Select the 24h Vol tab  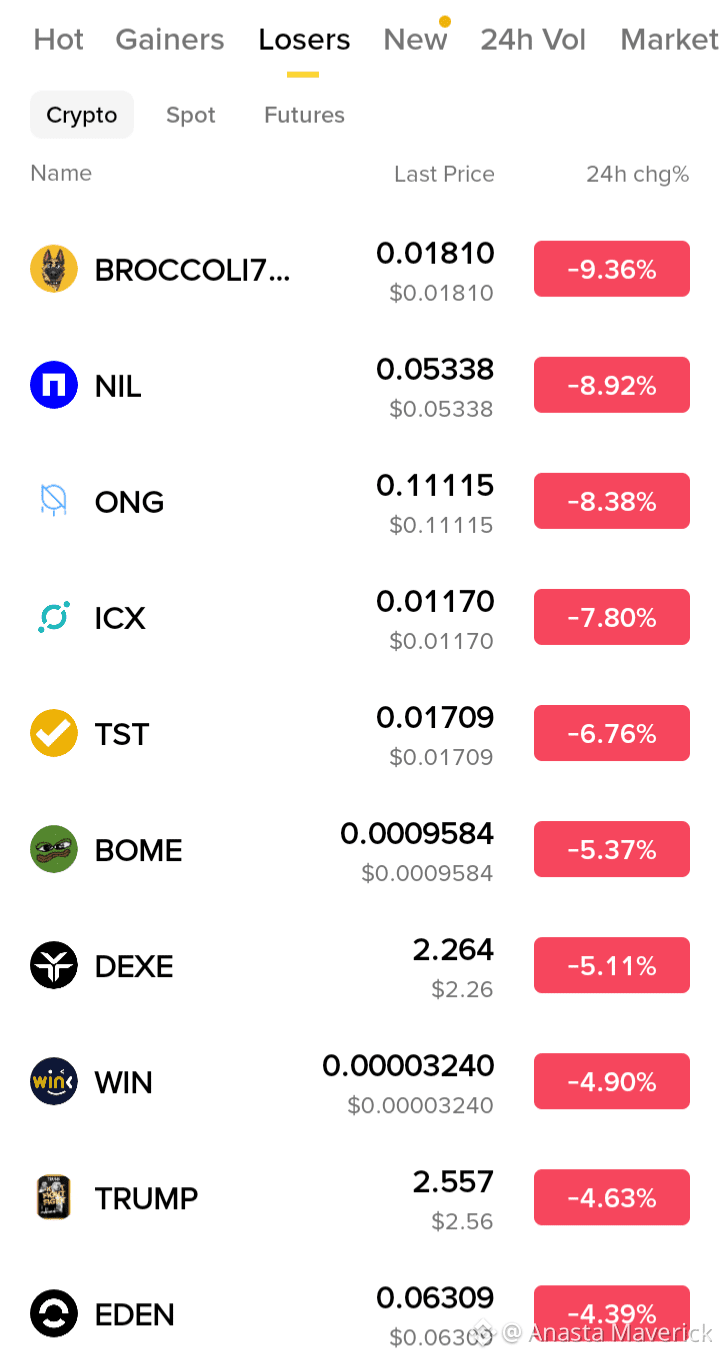[533, 40]
